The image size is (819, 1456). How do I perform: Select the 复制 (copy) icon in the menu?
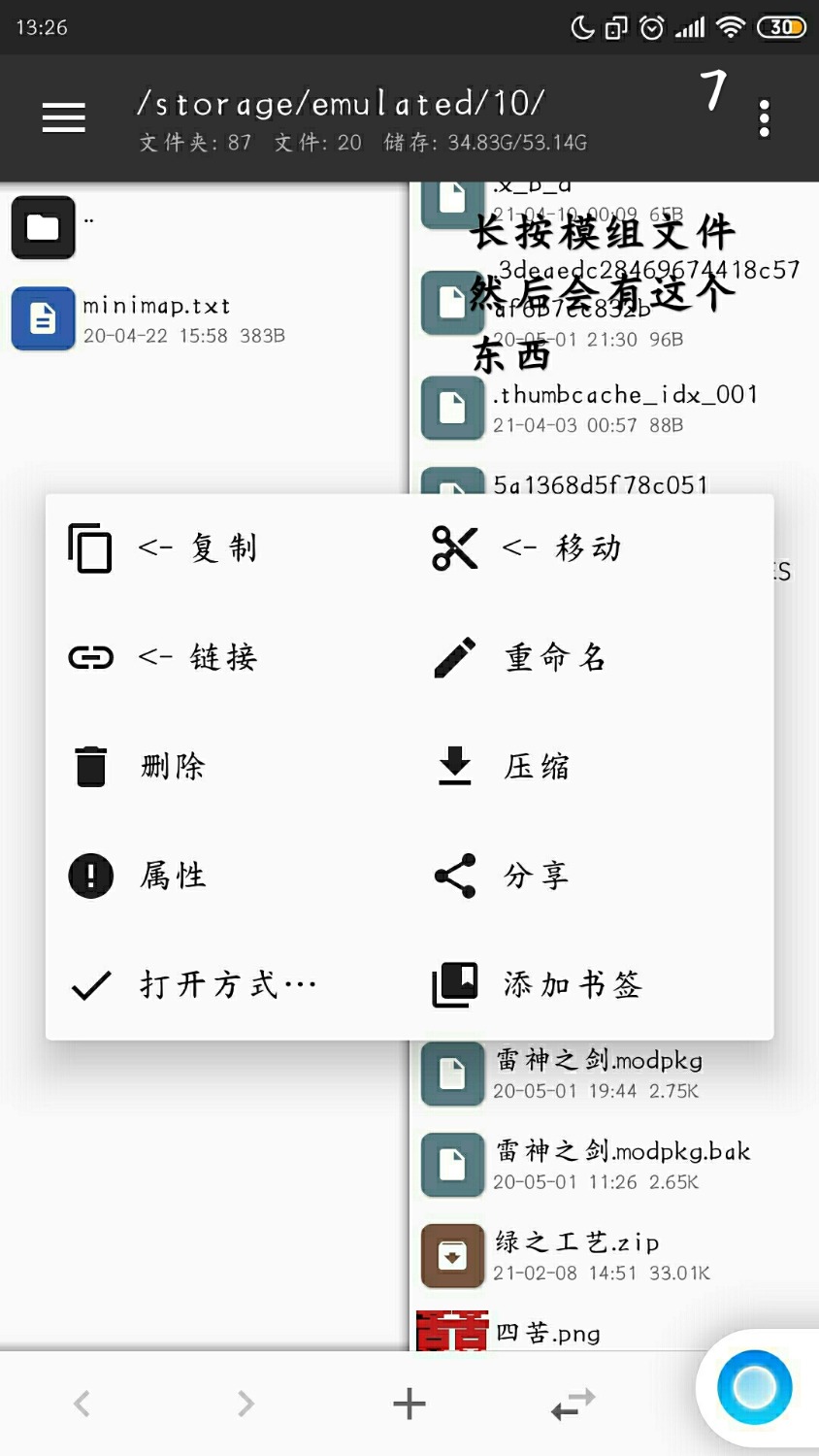89,547
